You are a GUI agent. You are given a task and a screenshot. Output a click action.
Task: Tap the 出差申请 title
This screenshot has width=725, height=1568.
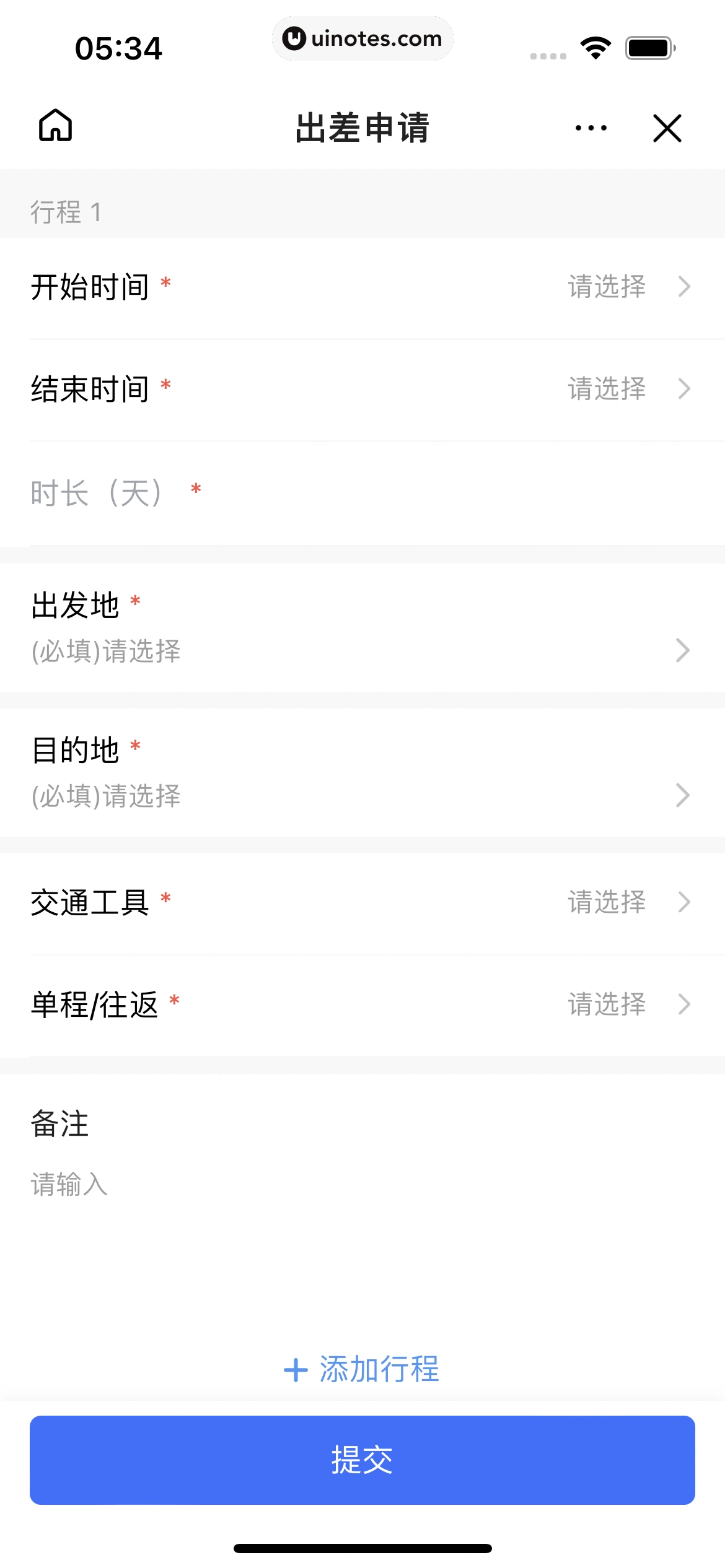tap(362, 128)
